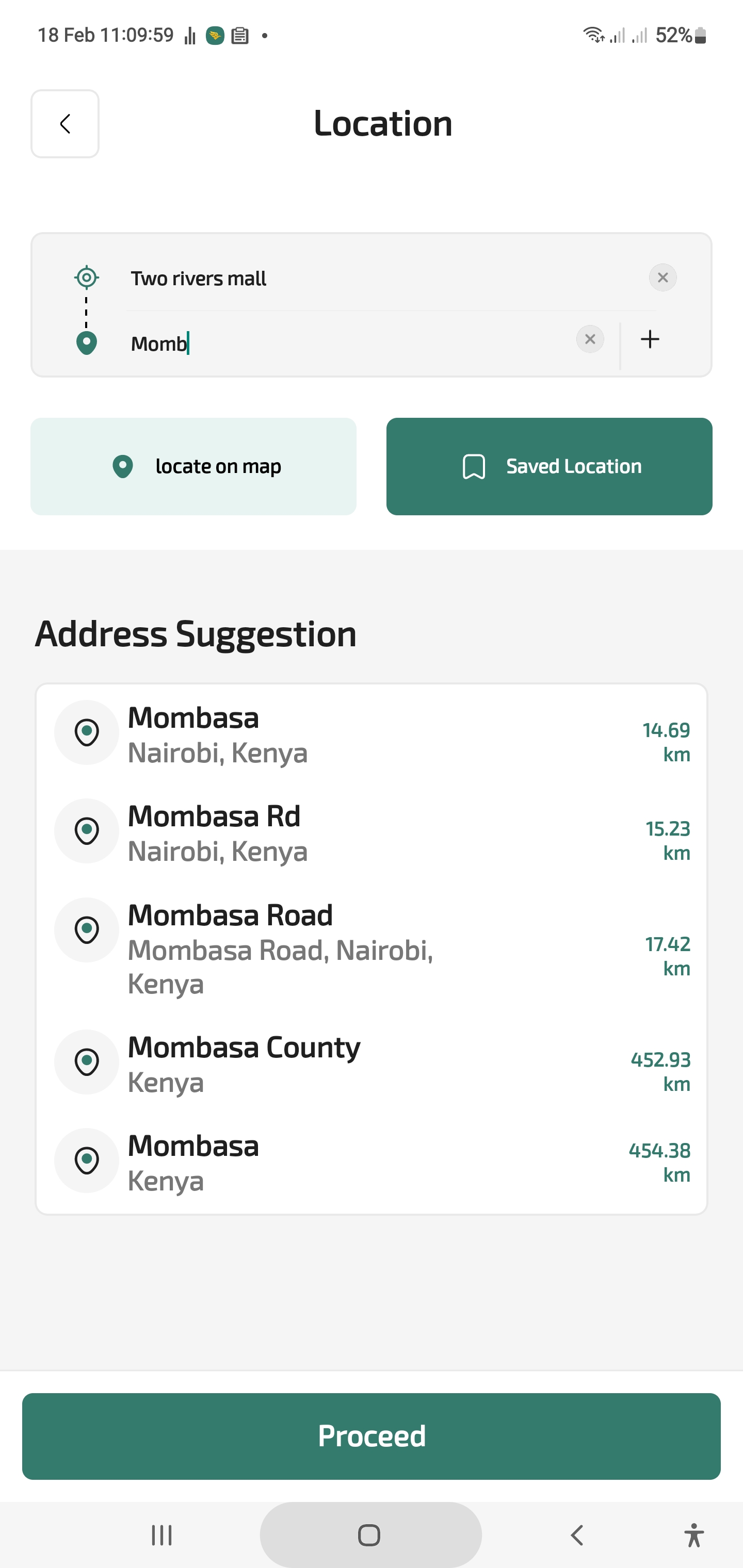Select Mombasa, Nairobi, Kenya at 14.69 km
Viewport: 743px width, 1568px height.
coord(371,734)
